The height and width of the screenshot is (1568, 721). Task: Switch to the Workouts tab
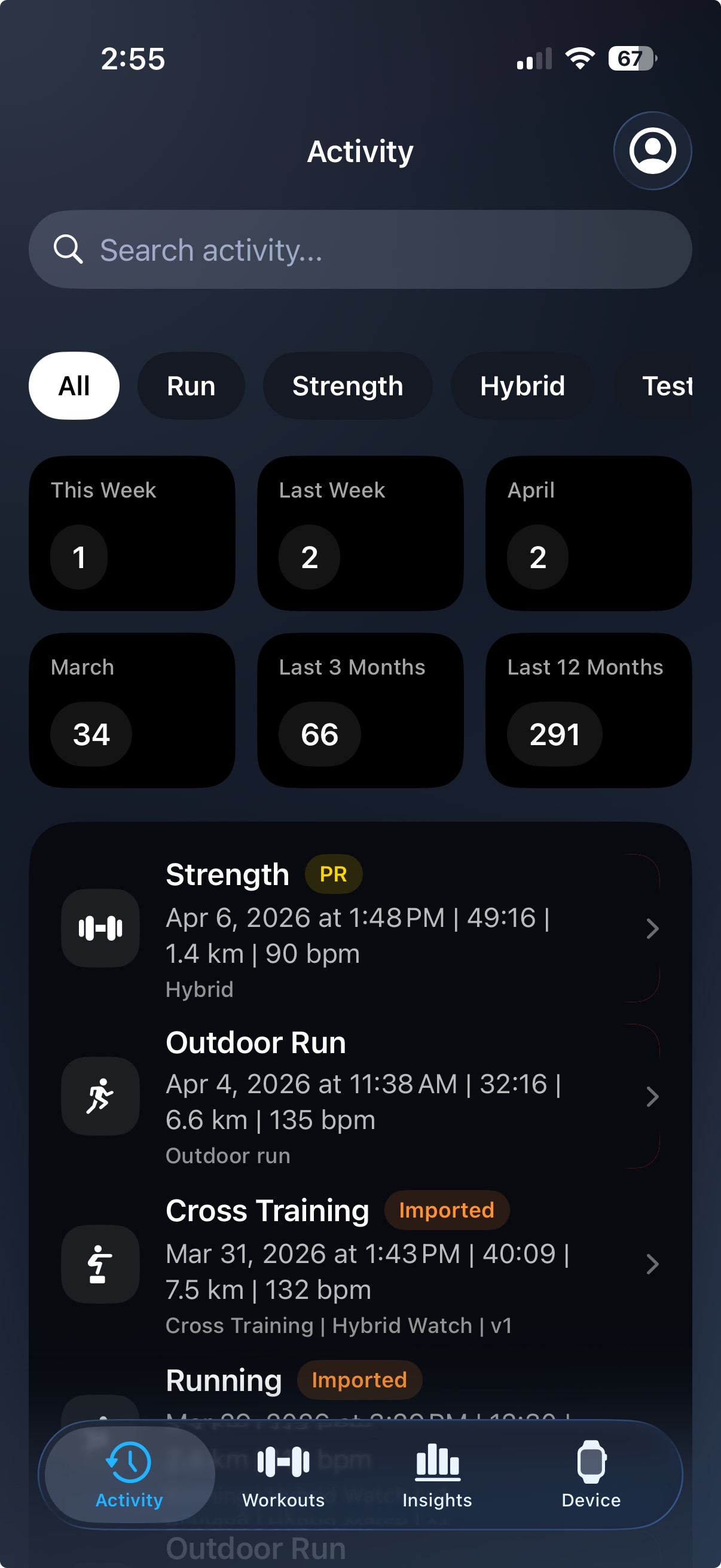283,1474
